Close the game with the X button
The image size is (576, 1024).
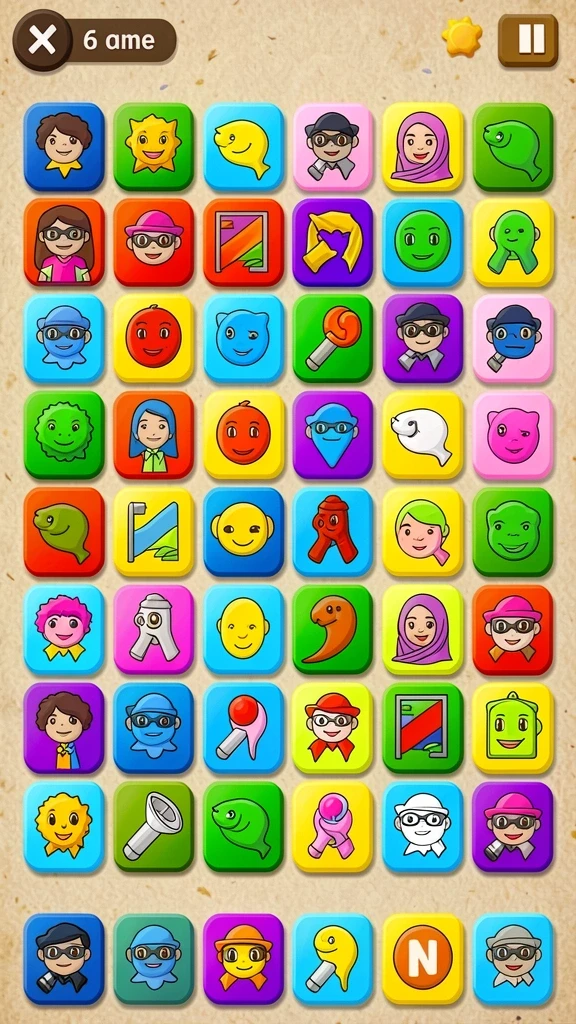tap(42, 40)
